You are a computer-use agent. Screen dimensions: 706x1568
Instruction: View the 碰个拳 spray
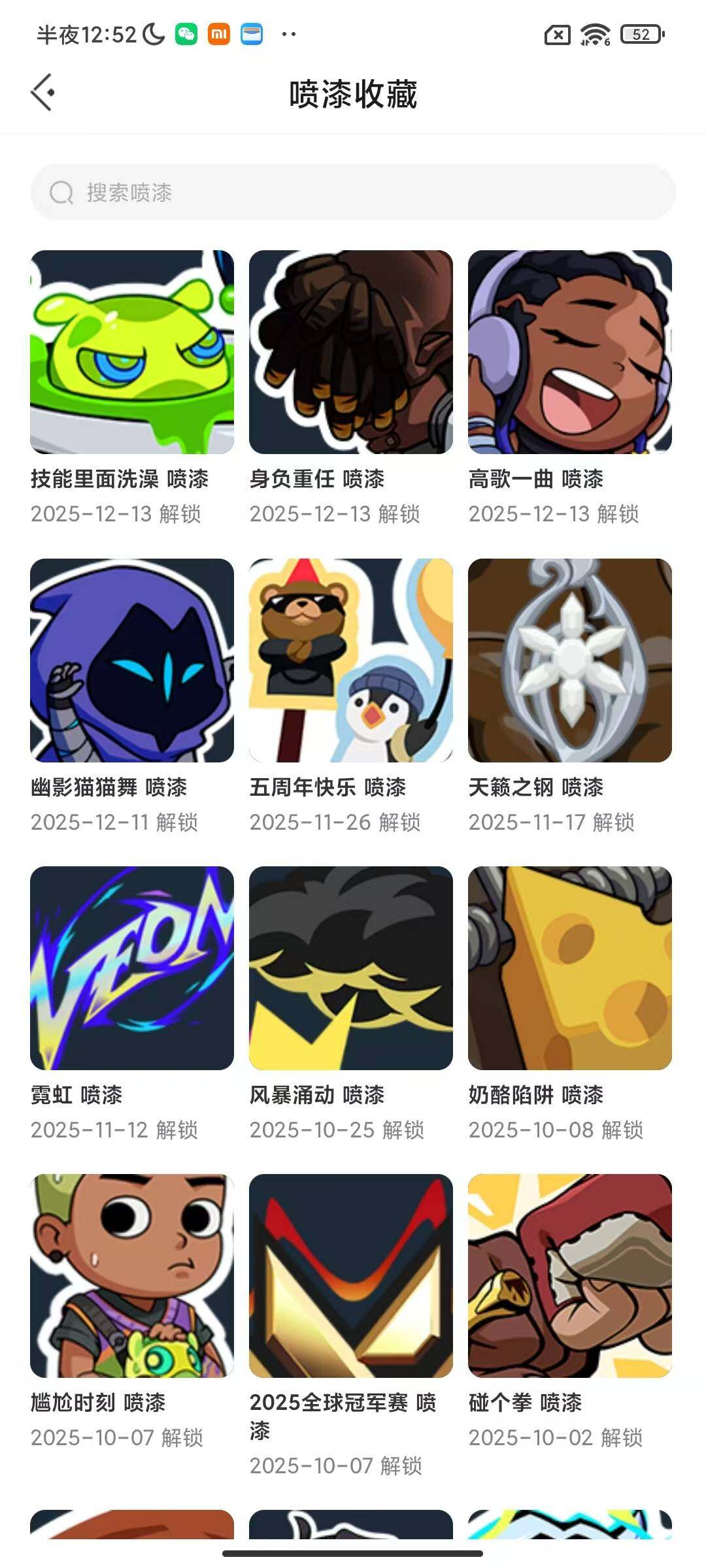[570, 1276]
